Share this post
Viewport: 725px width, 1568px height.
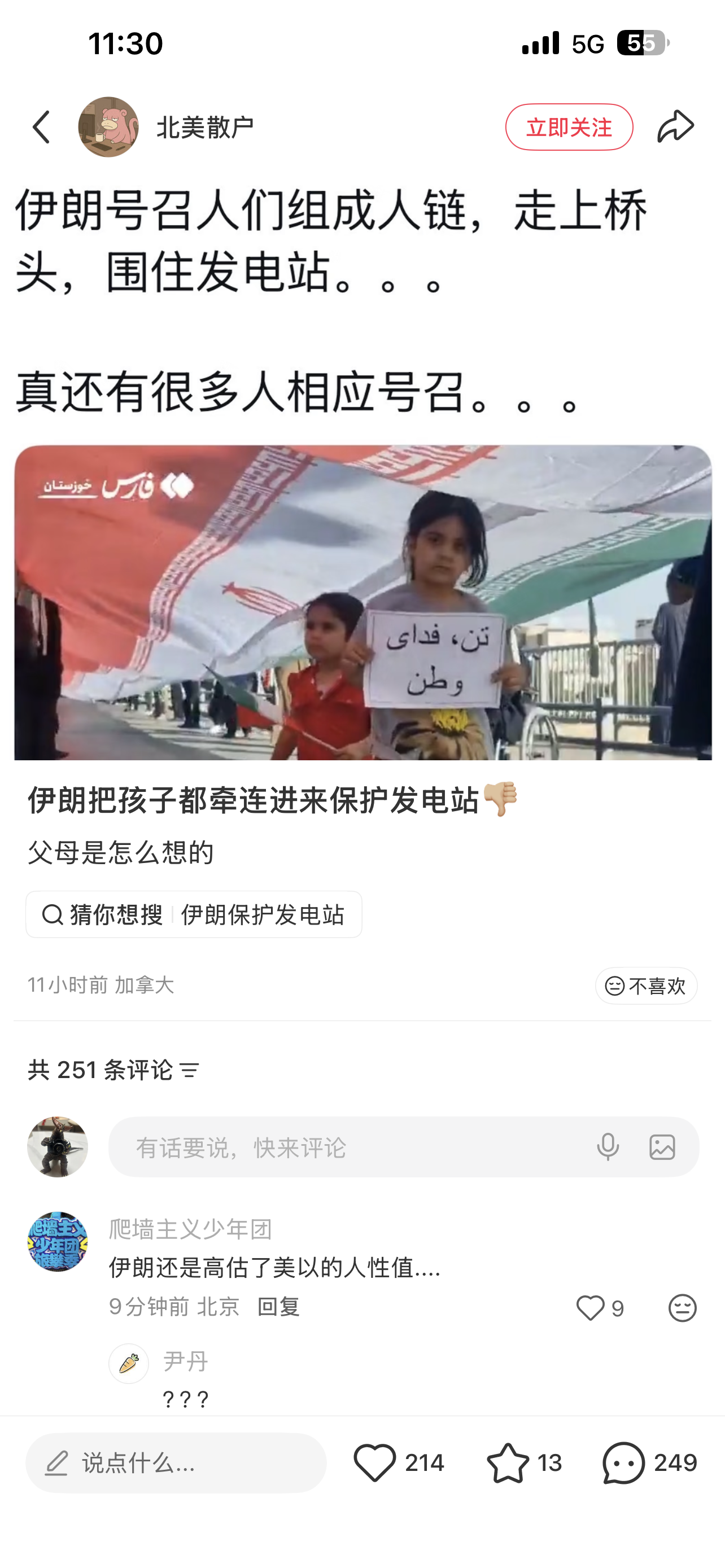(x=676, y=126)
